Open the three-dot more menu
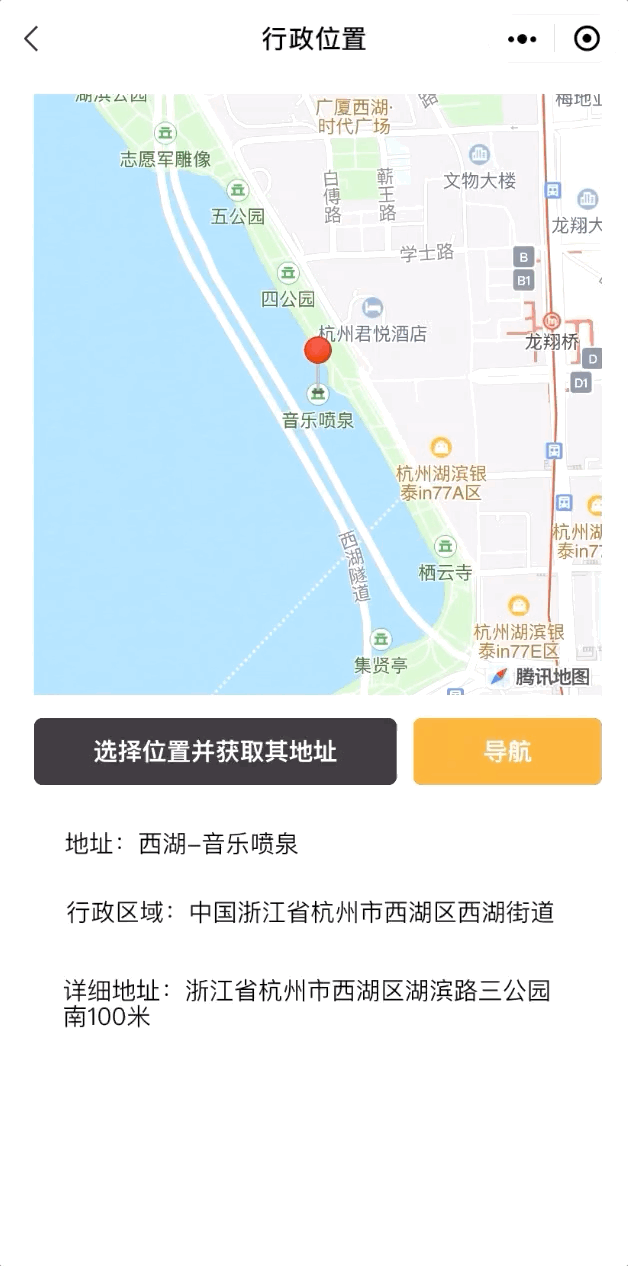Viewport: 628px width, 1266px height. click(522, 39)
